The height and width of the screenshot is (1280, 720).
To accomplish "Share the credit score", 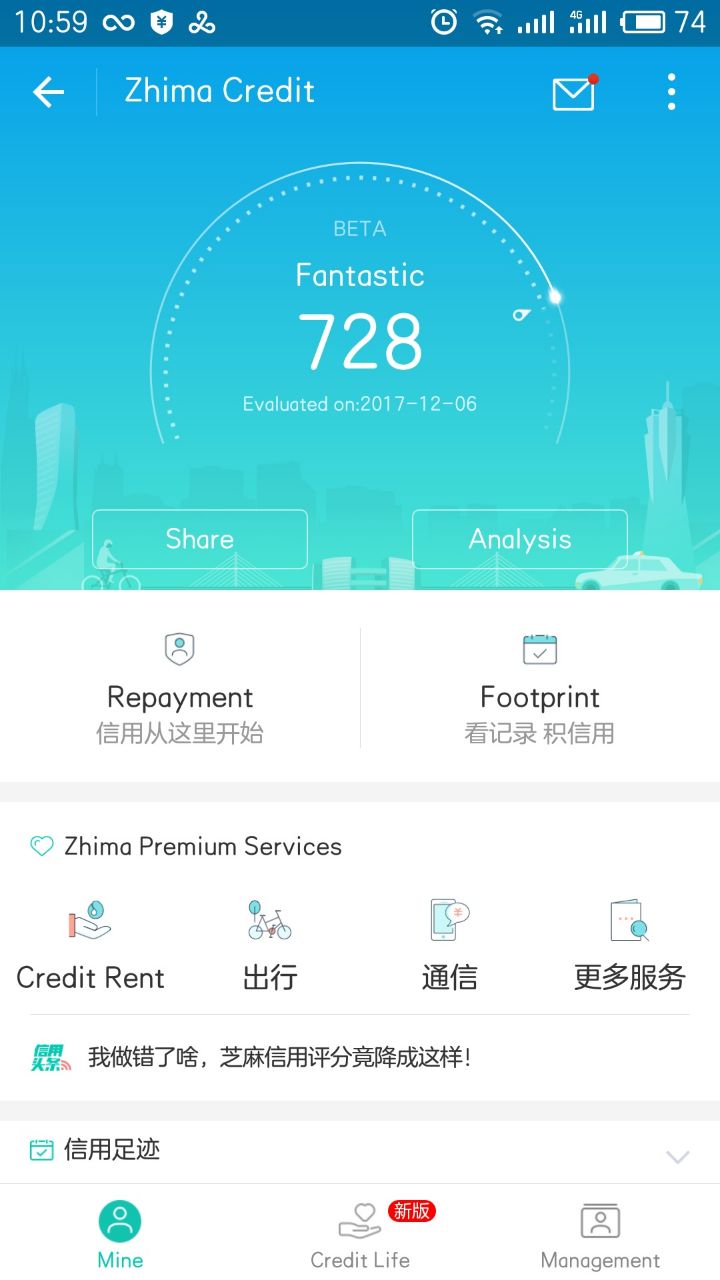I will (200, 539).
